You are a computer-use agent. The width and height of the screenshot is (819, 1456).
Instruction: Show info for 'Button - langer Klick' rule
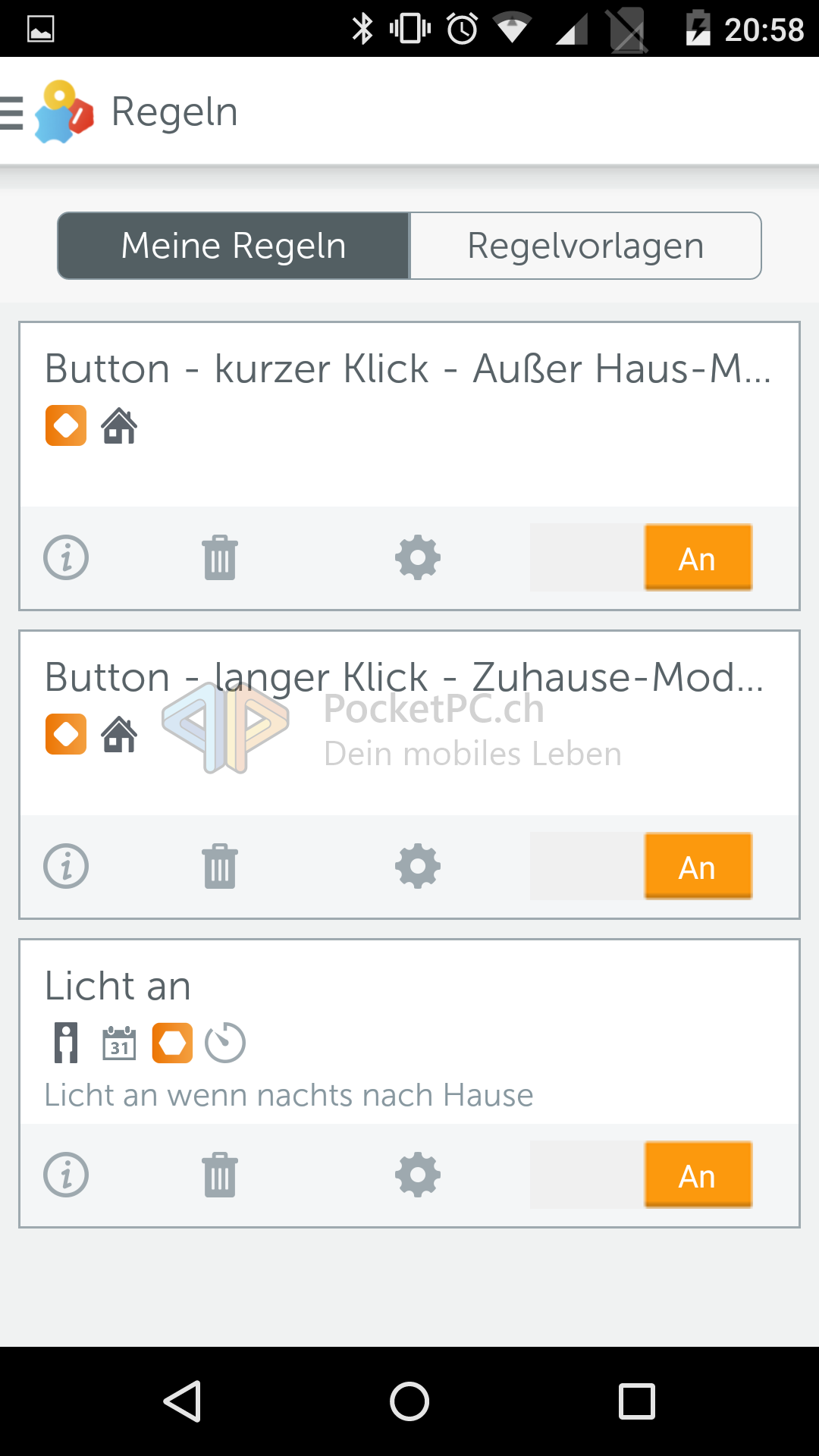[66, 867]
